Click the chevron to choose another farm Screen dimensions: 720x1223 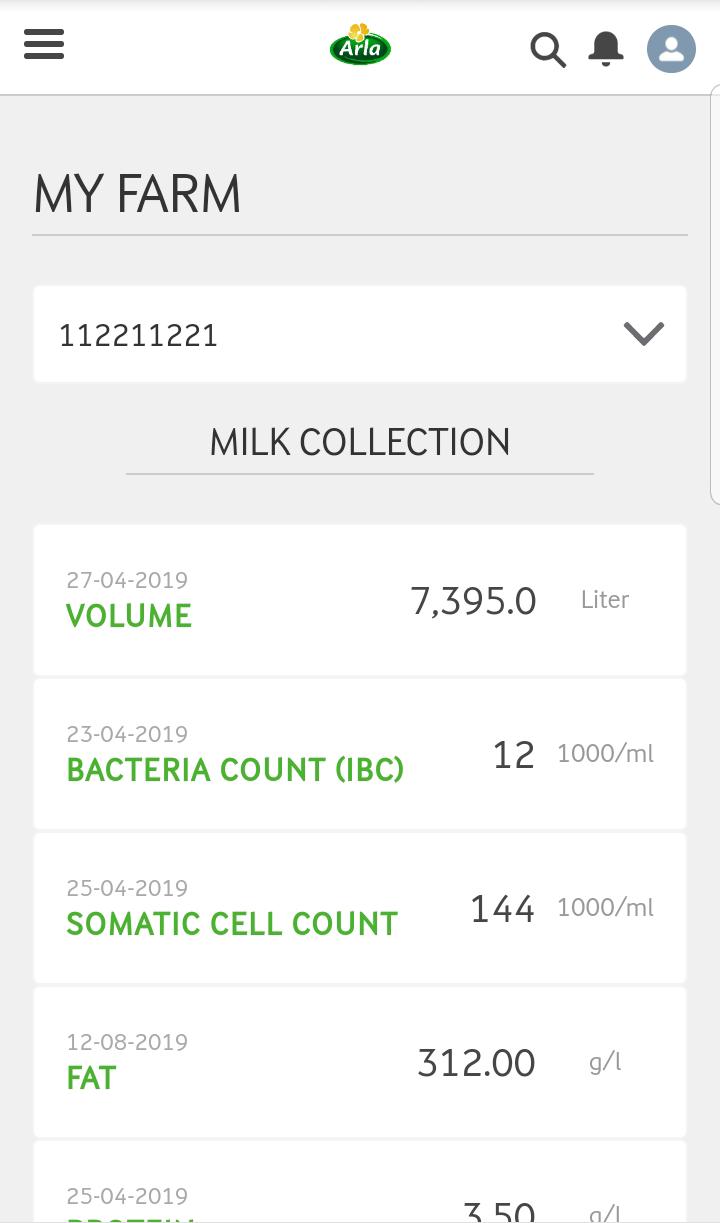click(643, 334)
